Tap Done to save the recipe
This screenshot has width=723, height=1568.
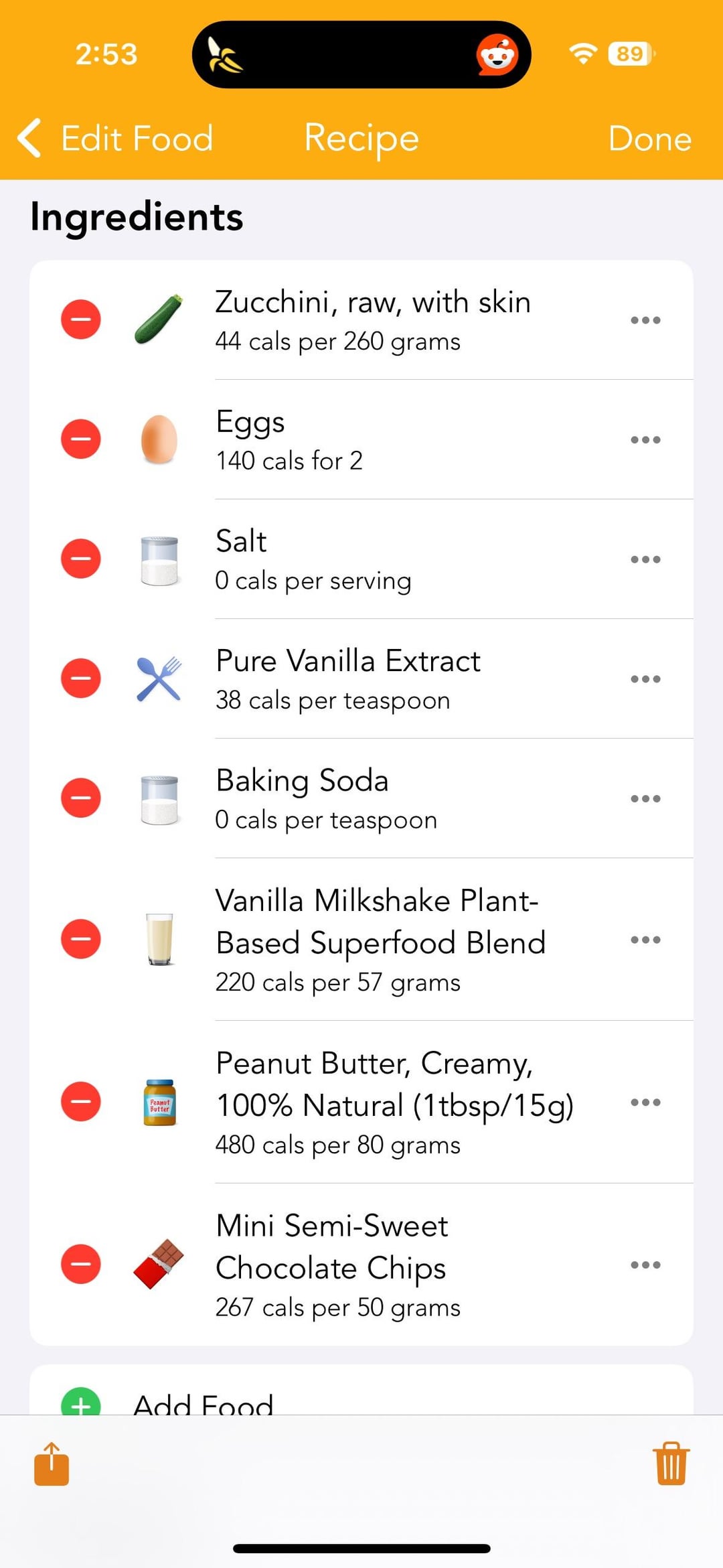tap(649, 139)
